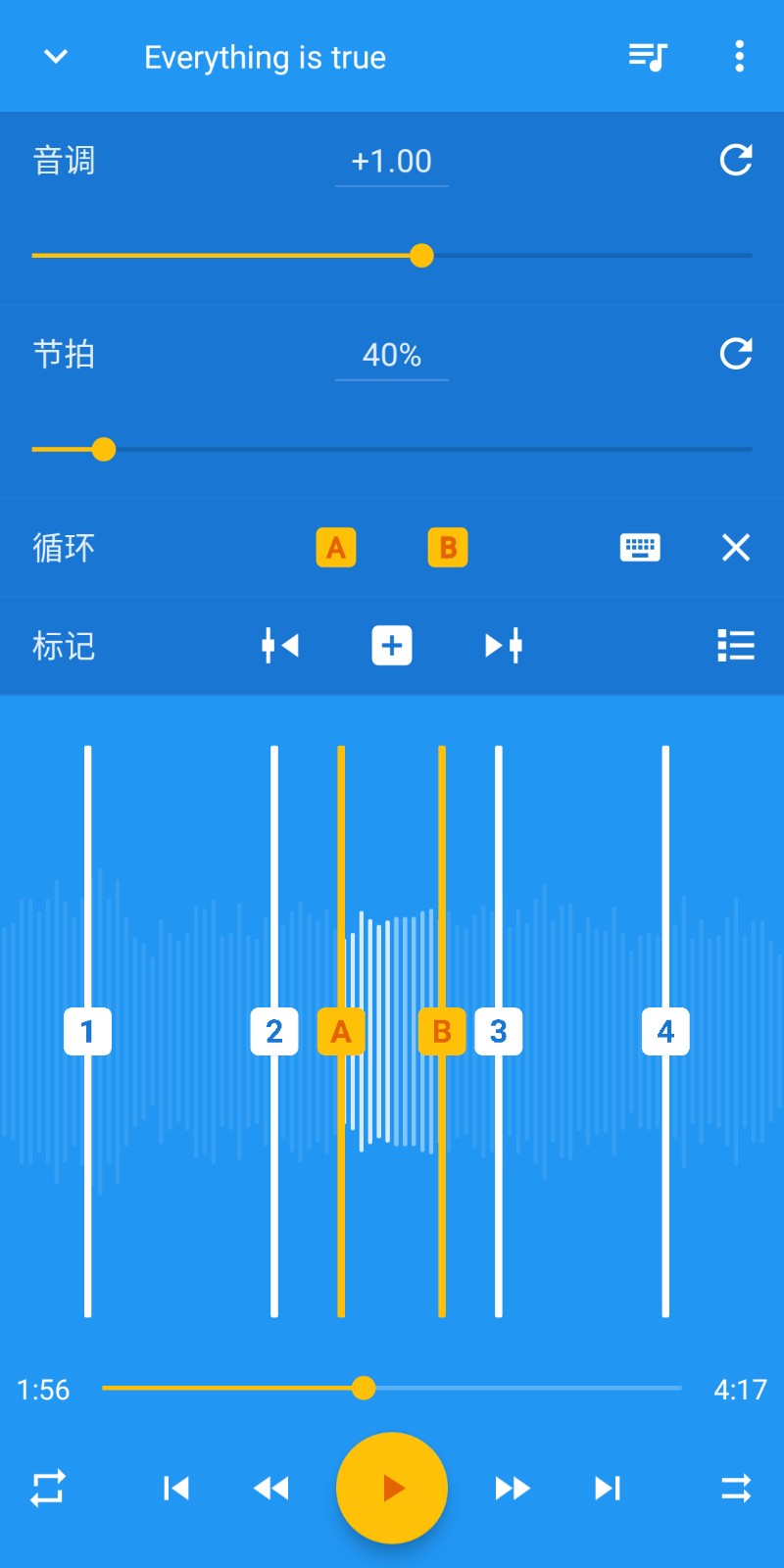Skip to the next track

(x=607, y=1489)
